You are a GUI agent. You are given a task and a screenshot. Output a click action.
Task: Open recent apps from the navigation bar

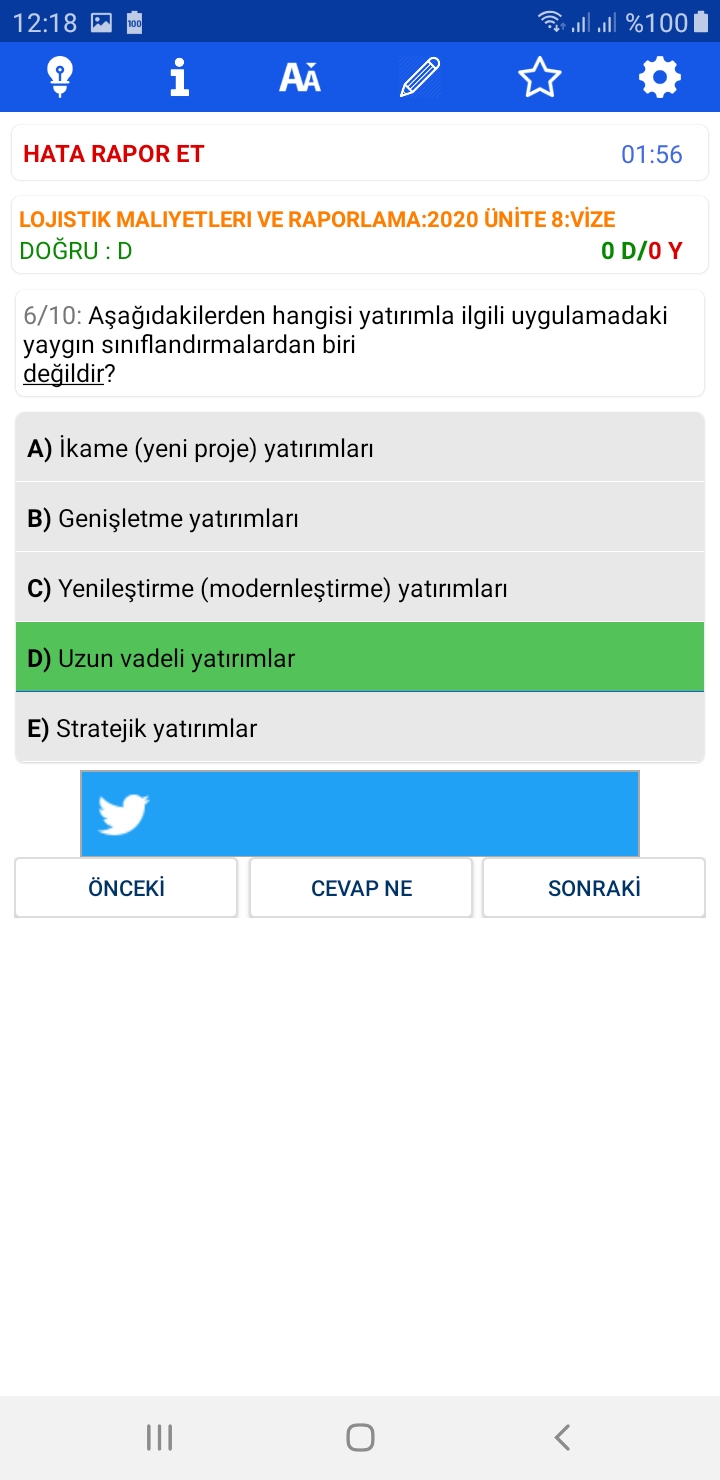click(159, 1438)
